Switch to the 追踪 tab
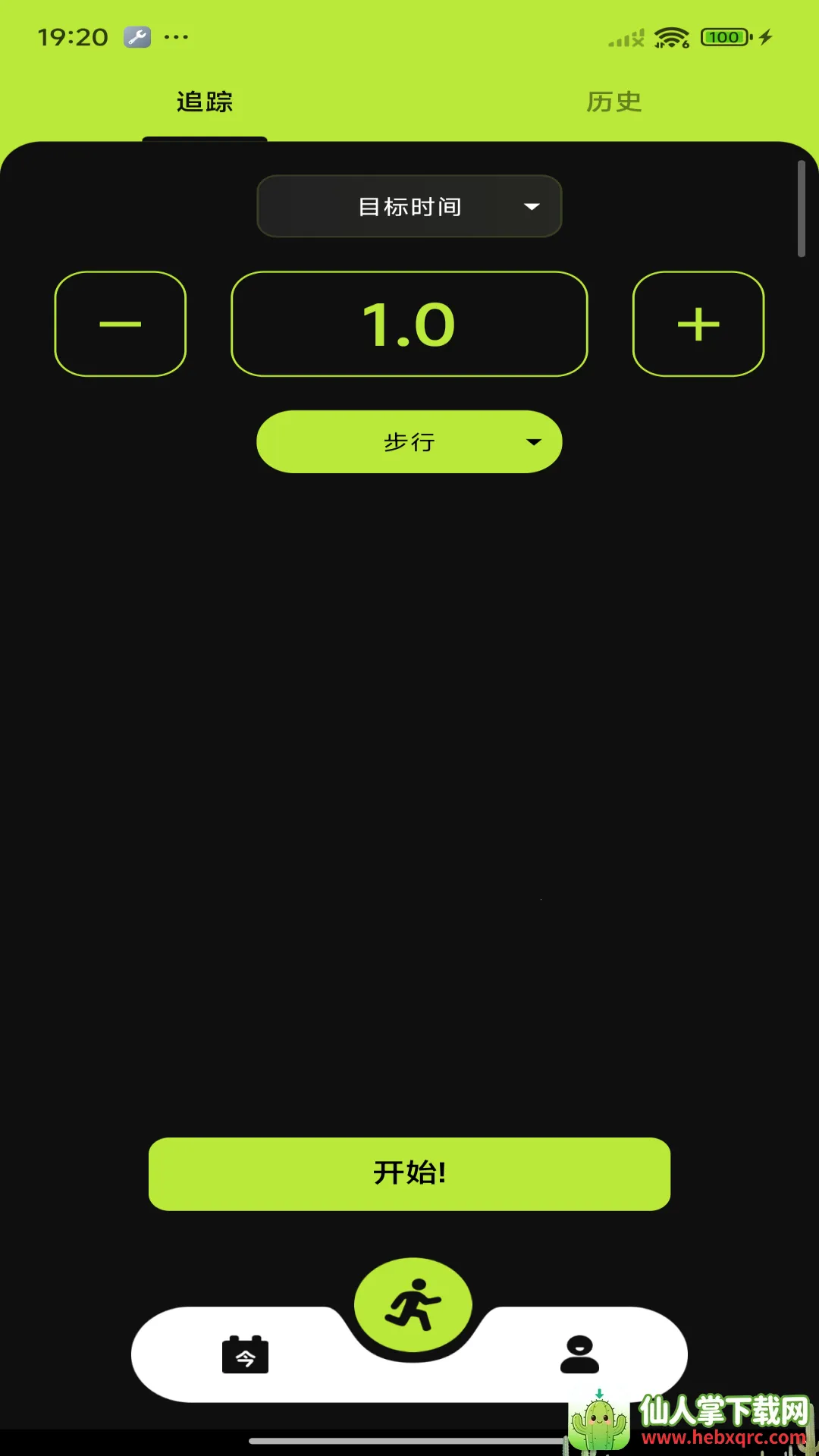The width and height of the screenshot is (819, 1456). [205, 102]
